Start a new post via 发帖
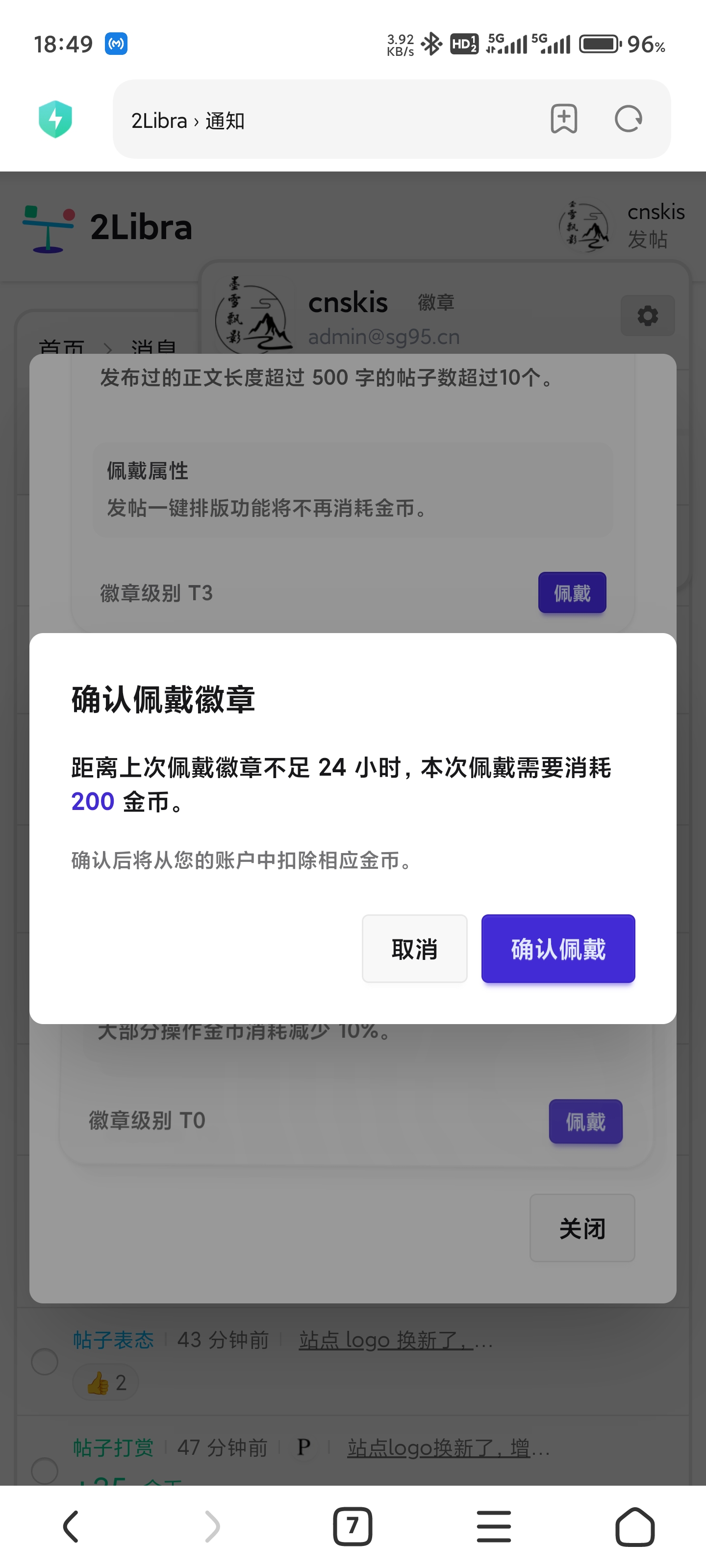Viewport: 706px width, 1568px height. (649, 239)
